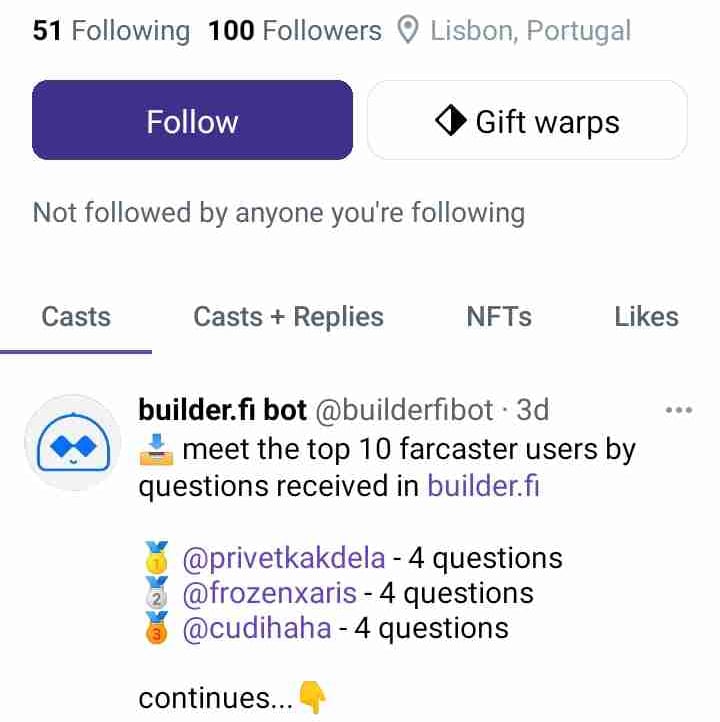View the NFTs tab

[498, 317]
